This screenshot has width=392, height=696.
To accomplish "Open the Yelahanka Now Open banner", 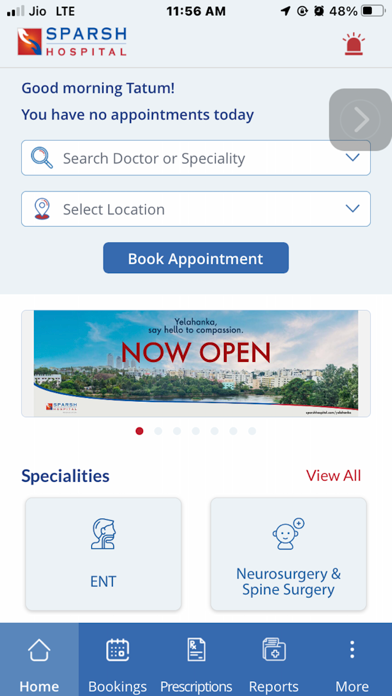I will click(x=196, y=364).
